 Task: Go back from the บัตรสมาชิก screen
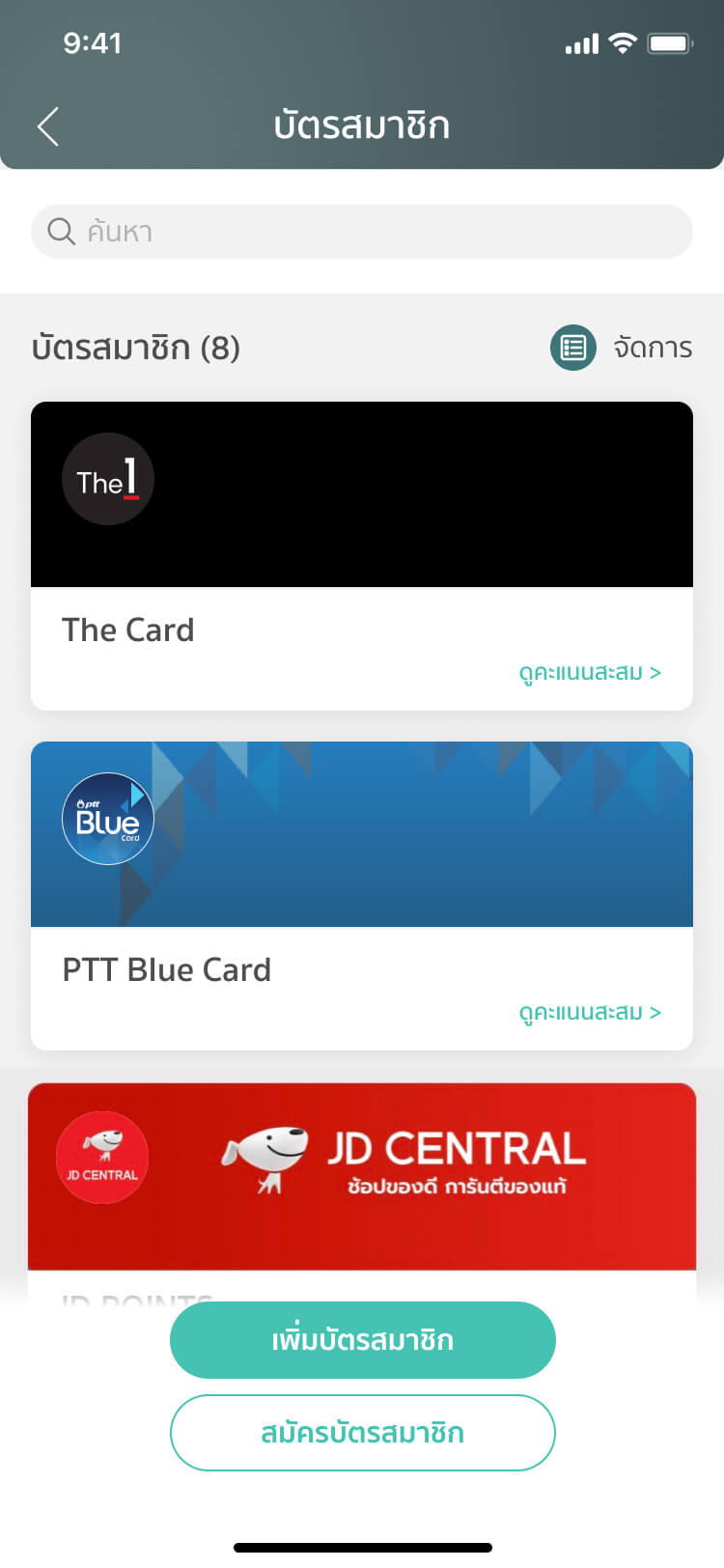tap(48, 126)
